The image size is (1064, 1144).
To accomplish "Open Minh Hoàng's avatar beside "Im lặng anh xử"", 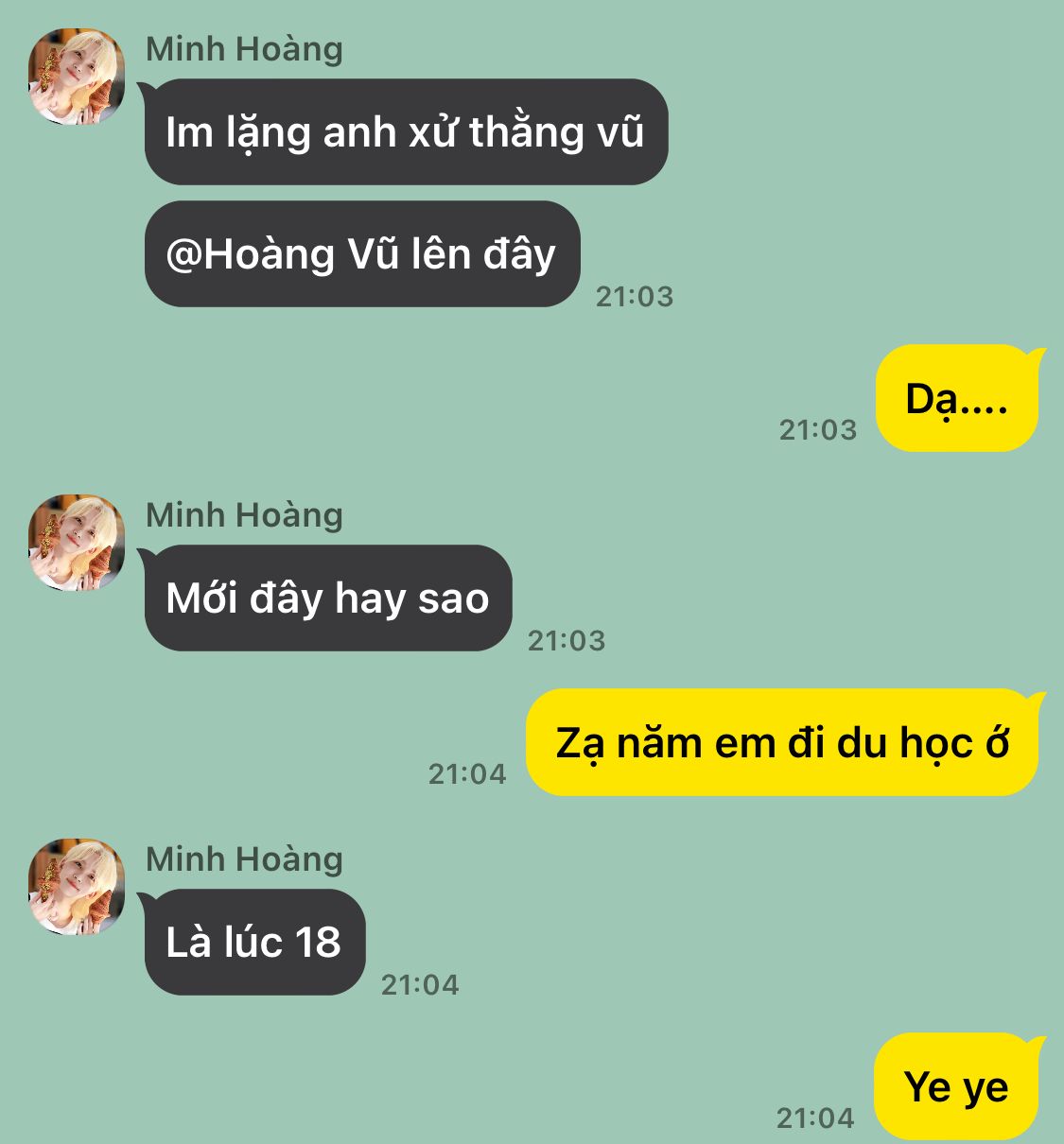I will coord(77,77).
